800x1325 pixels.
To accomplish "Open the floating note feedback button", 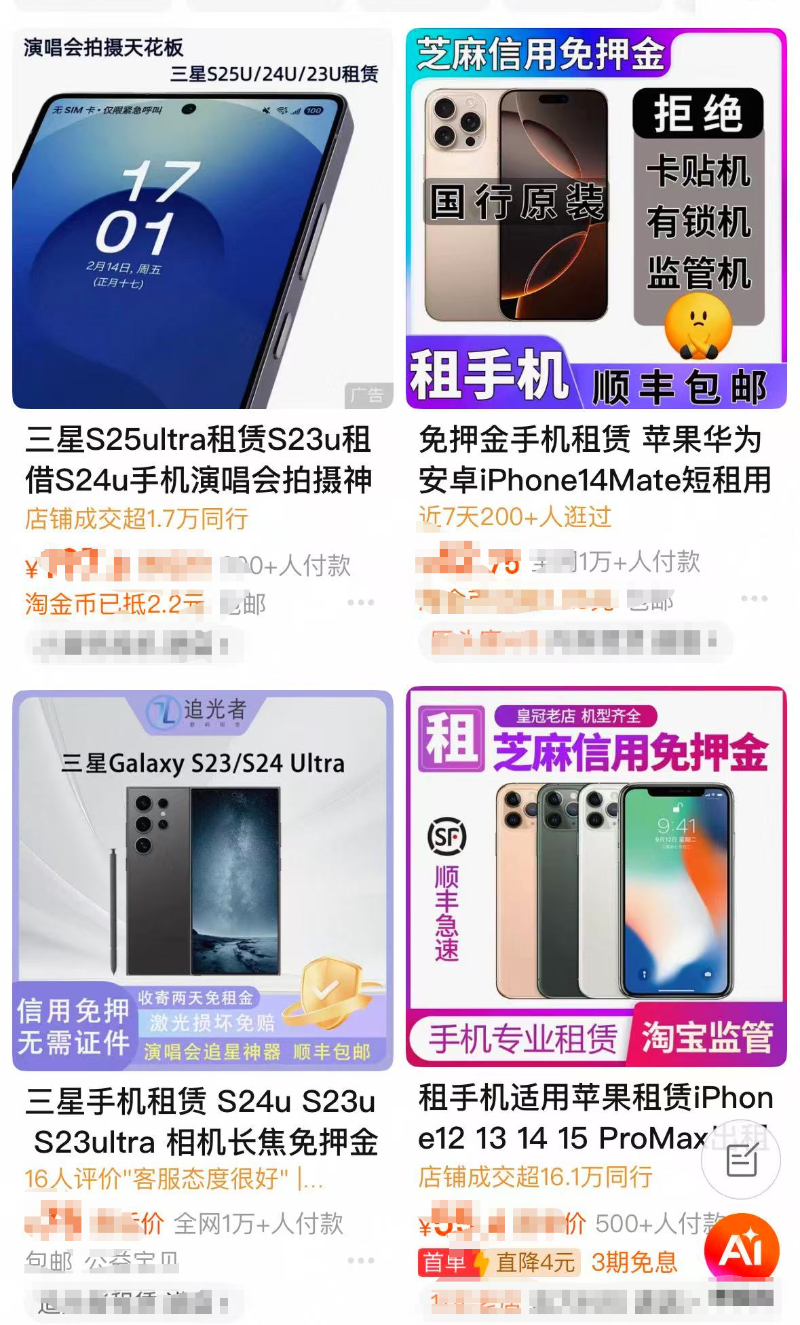I will coord(741,1160).
